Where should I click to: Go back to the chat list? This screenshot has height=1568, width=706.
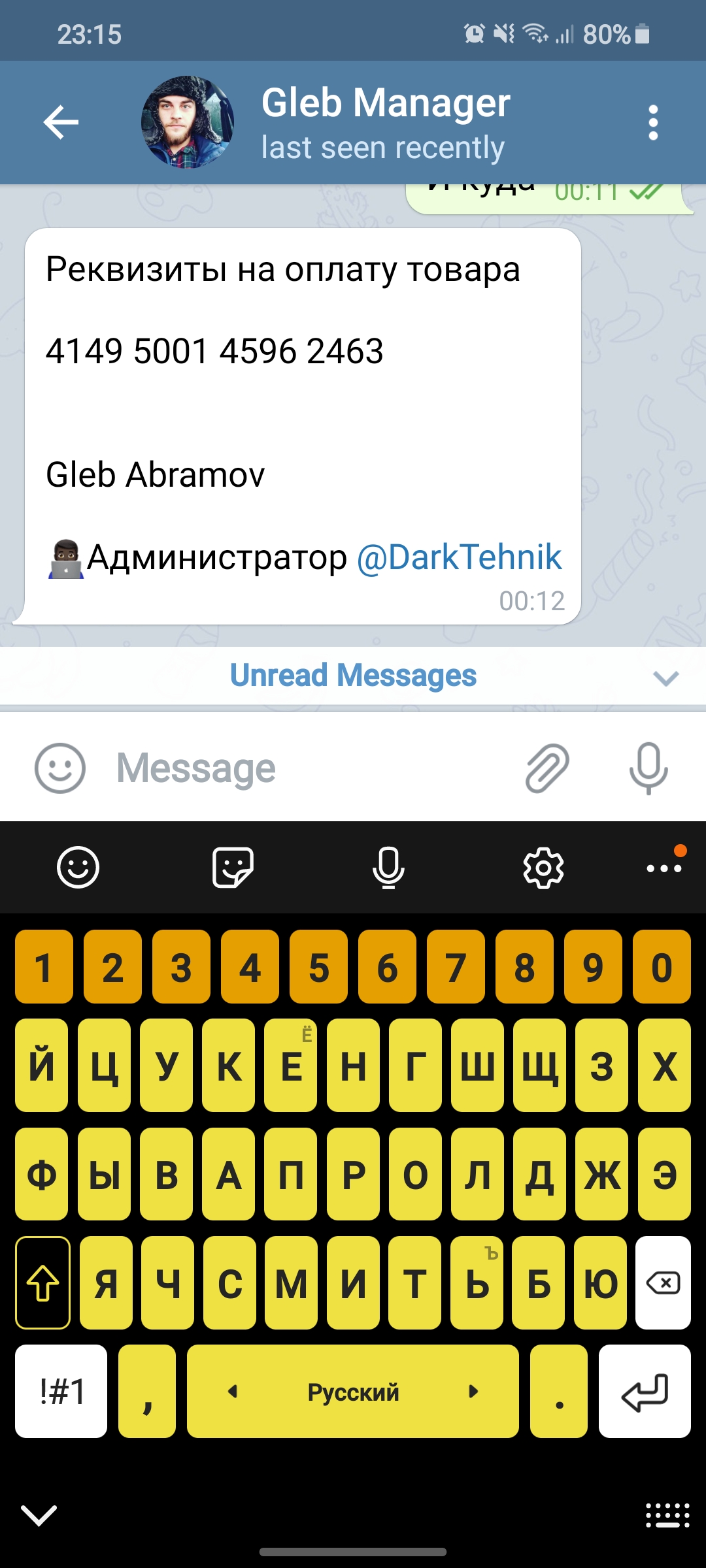[61, 122]
